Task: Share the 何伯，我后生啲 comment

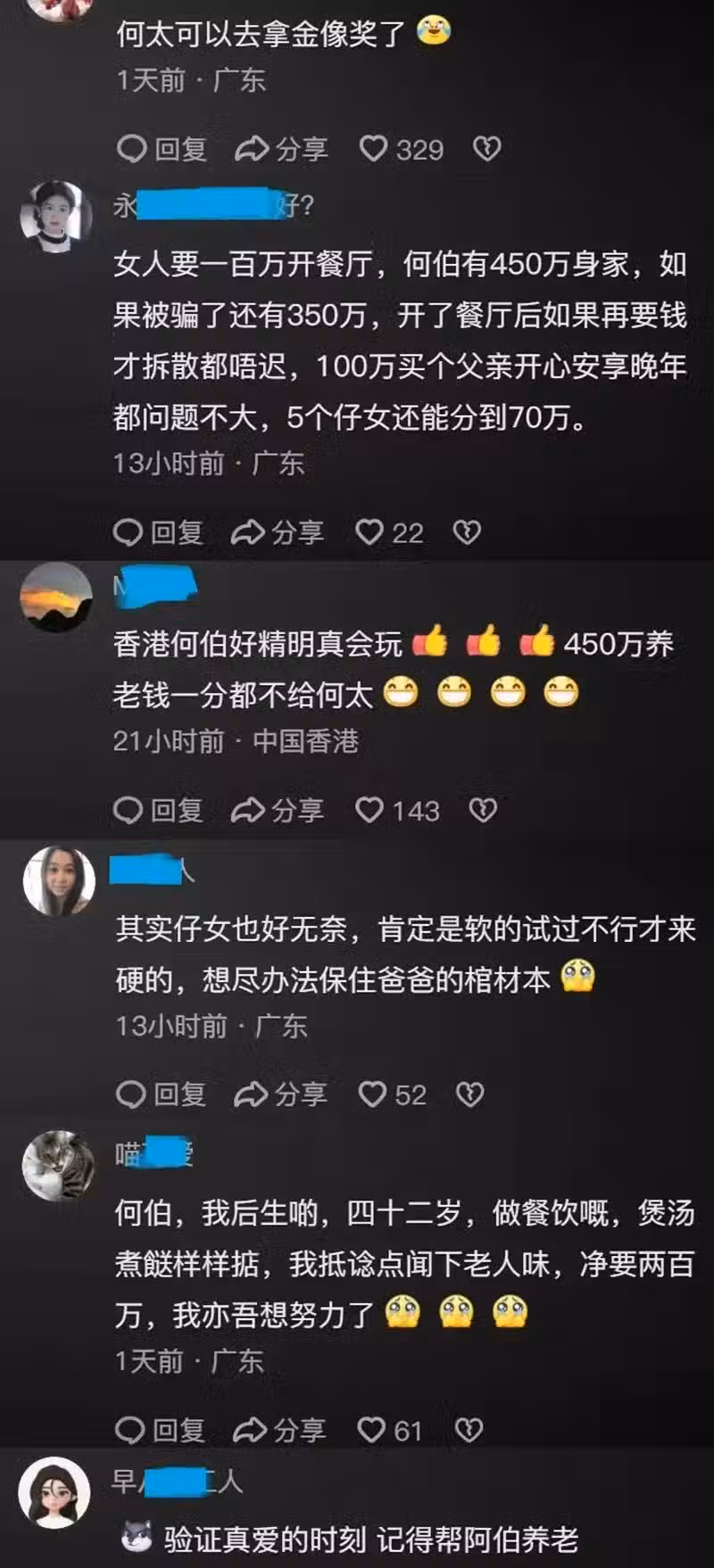Action: 279,1431
